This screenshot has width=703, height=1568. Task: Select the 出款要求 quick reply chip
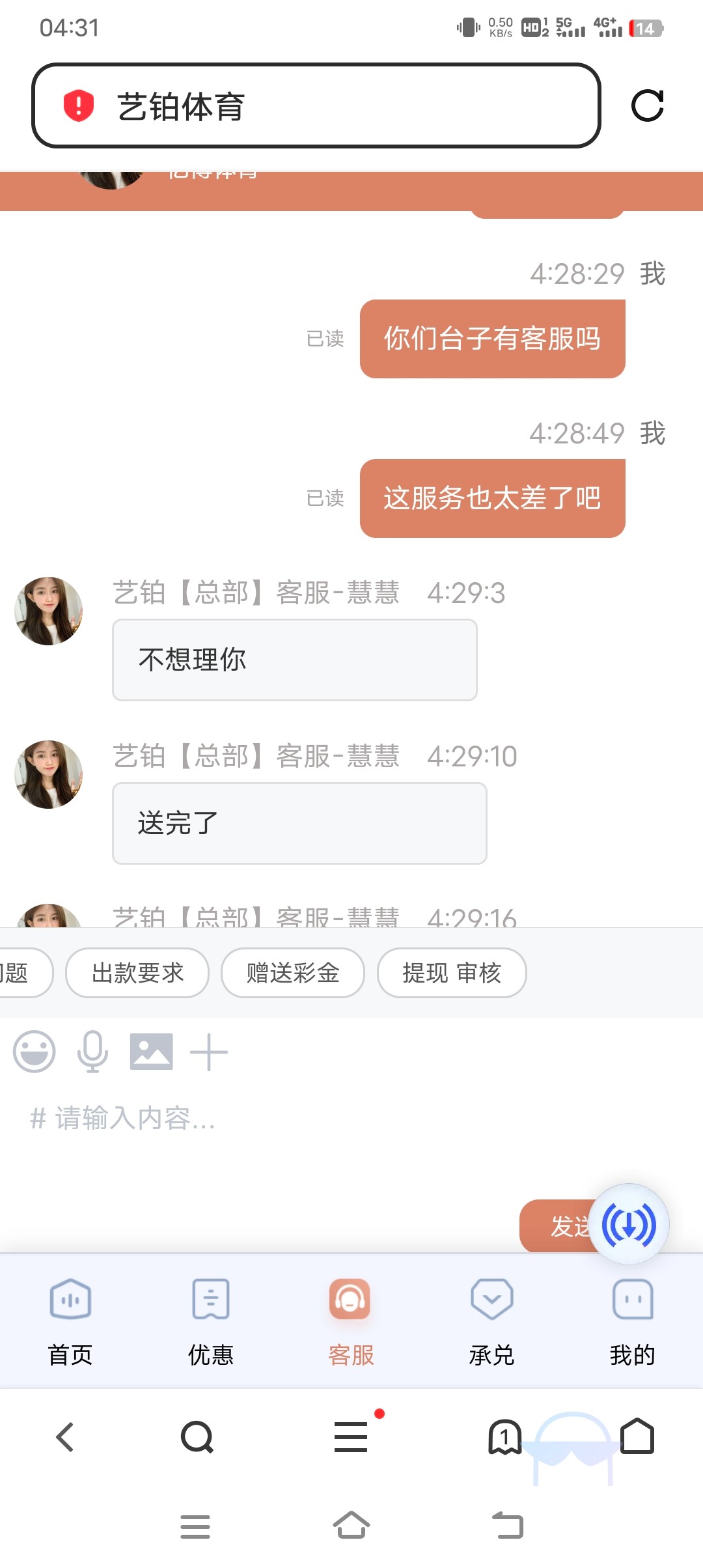[137, 973]
